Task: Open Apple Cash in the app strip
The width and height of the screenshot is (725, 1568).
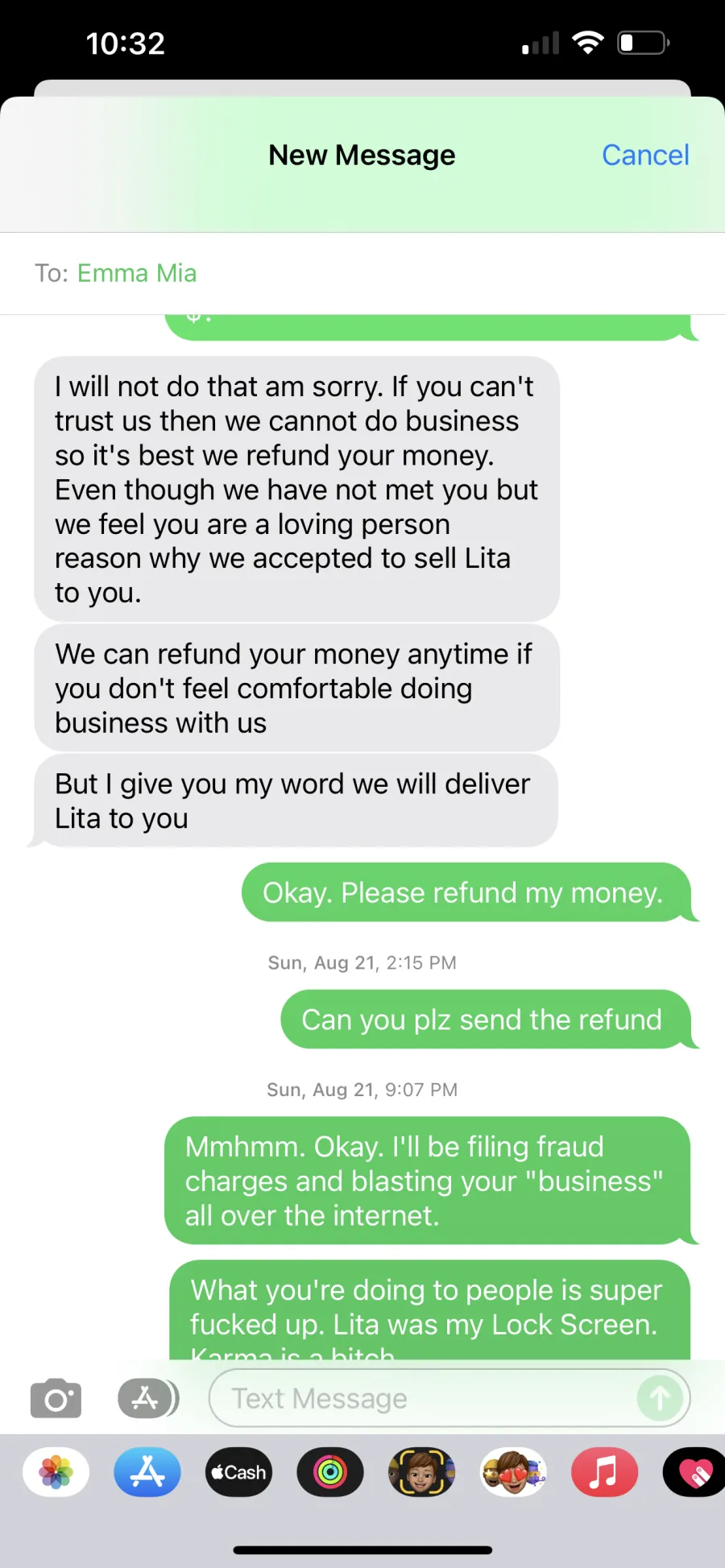Action: pos(238,1472)
